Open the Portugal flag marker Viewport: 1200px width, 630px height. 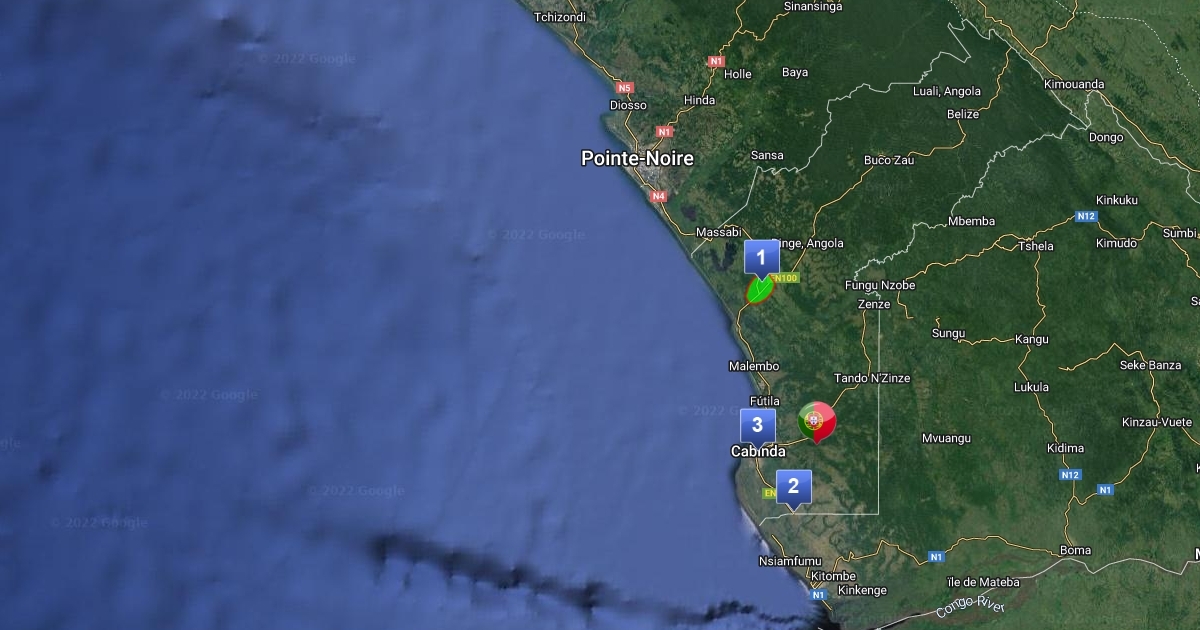pyautogui.click(x=817, y=420)
